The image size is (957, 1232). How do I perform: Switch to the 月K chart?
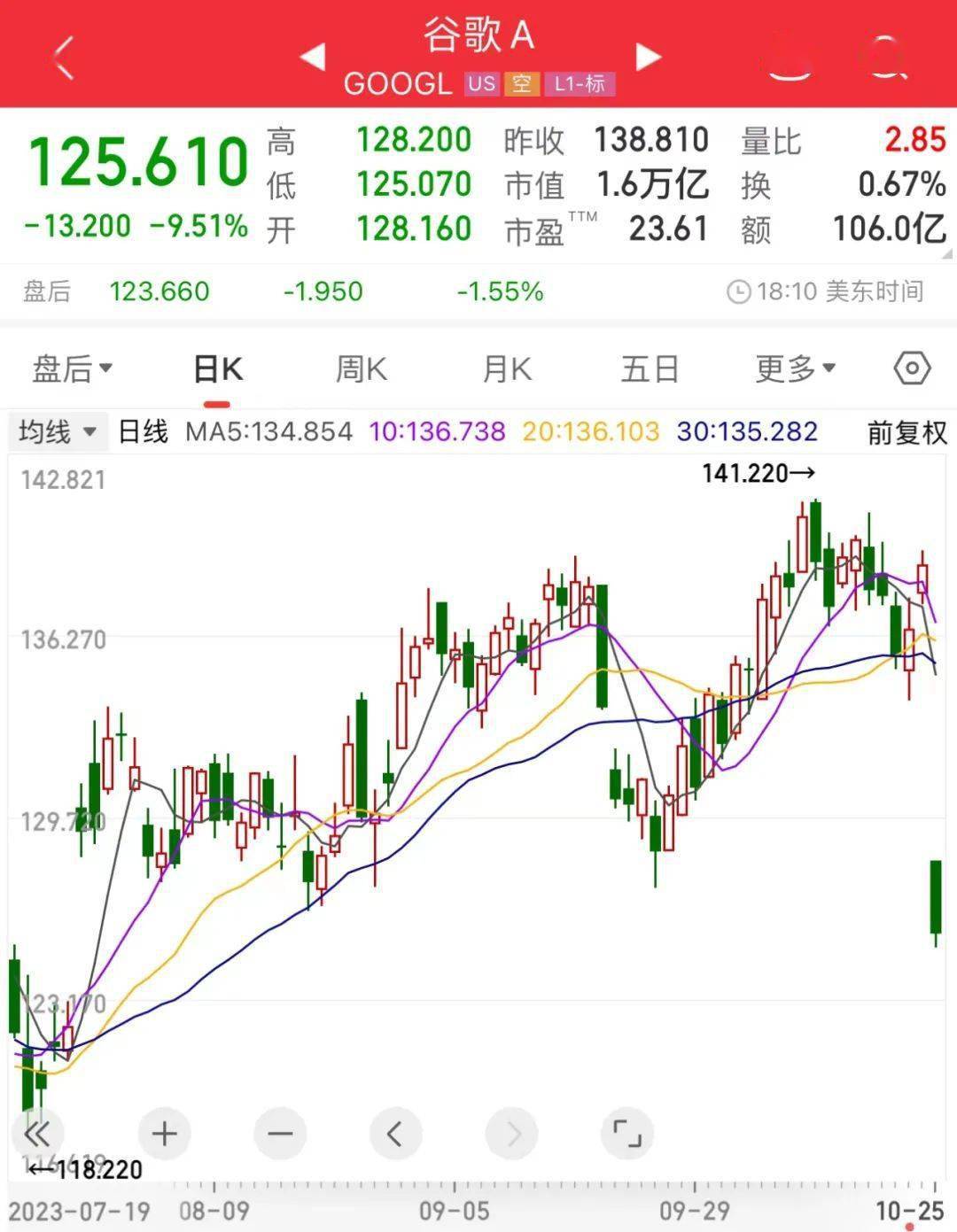506,369
